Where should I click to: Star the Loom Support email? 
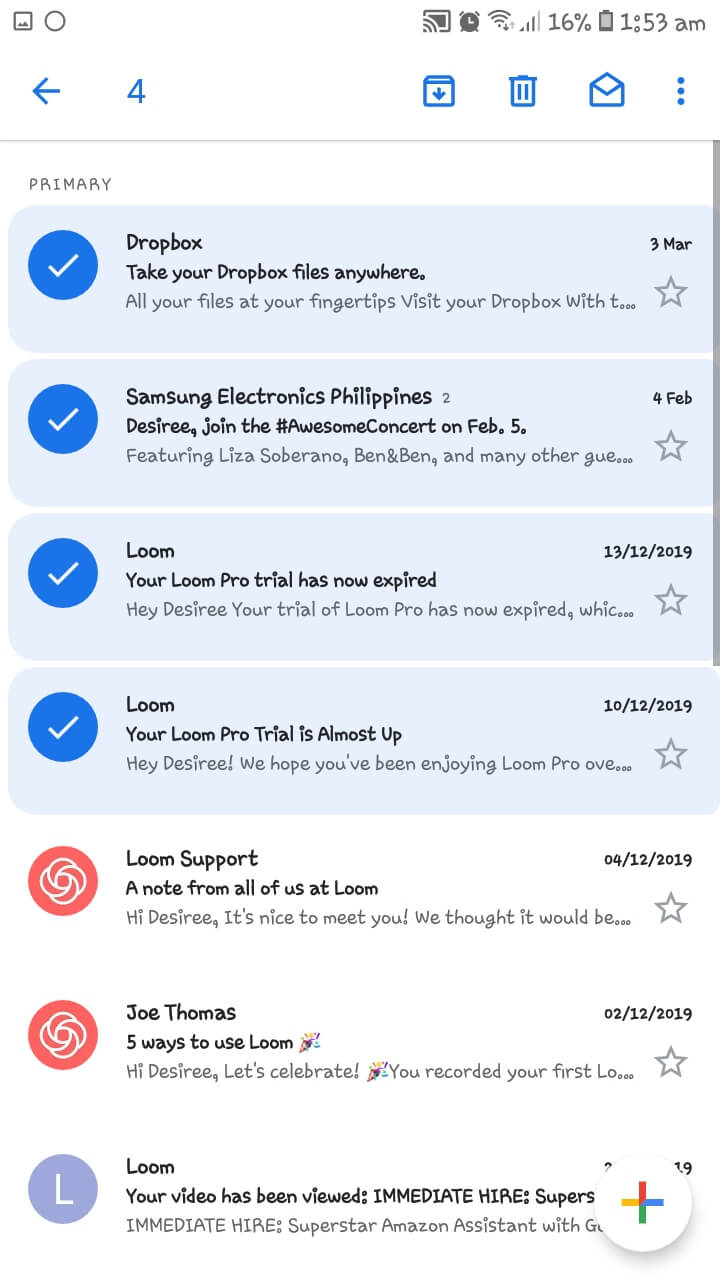(x=670, y=909)
